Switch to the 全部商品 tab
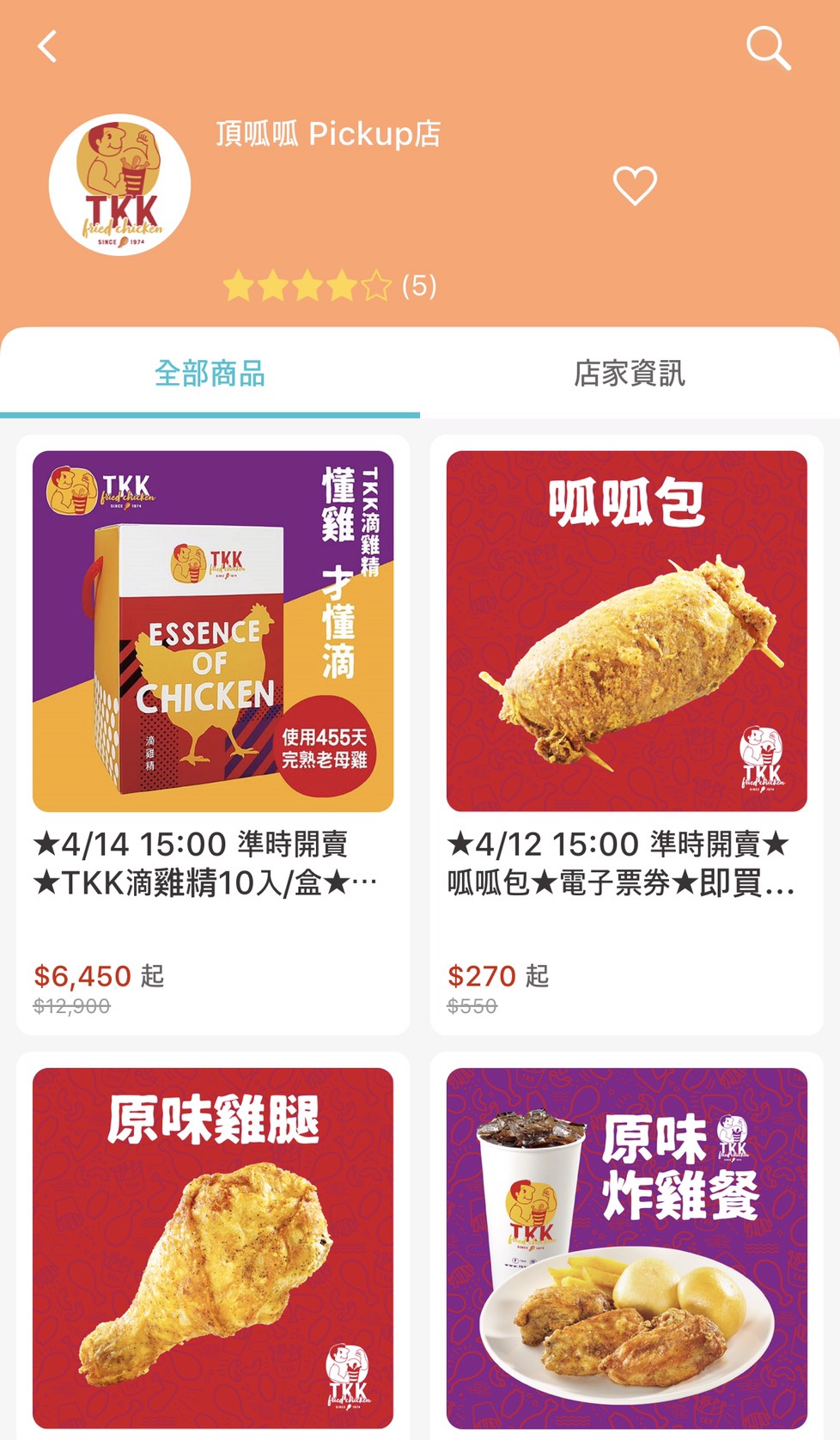 (x=210, y=374)
